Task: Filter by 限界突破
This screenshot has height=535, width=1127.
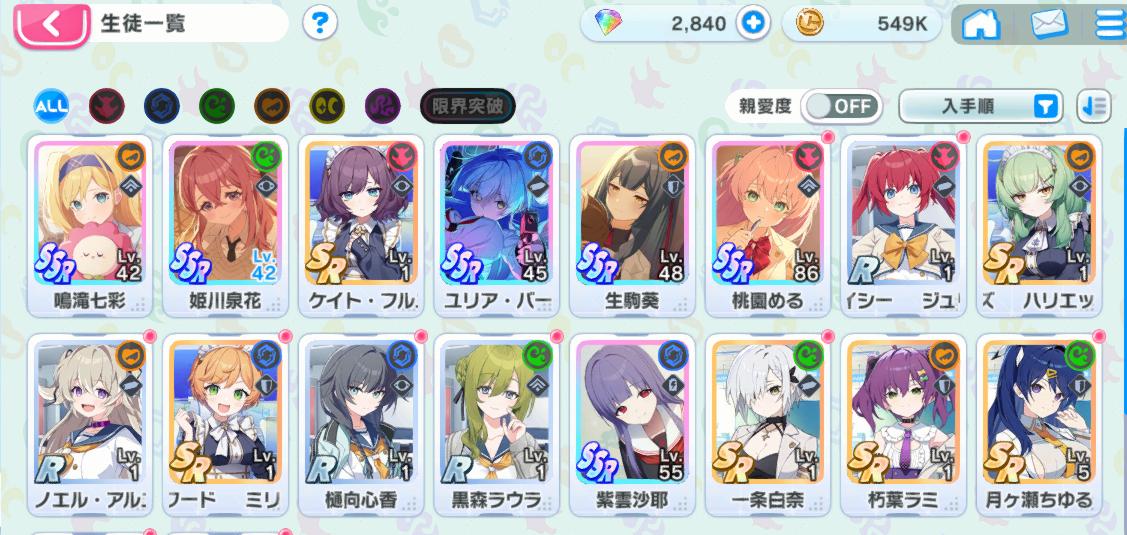Action: 467,105
